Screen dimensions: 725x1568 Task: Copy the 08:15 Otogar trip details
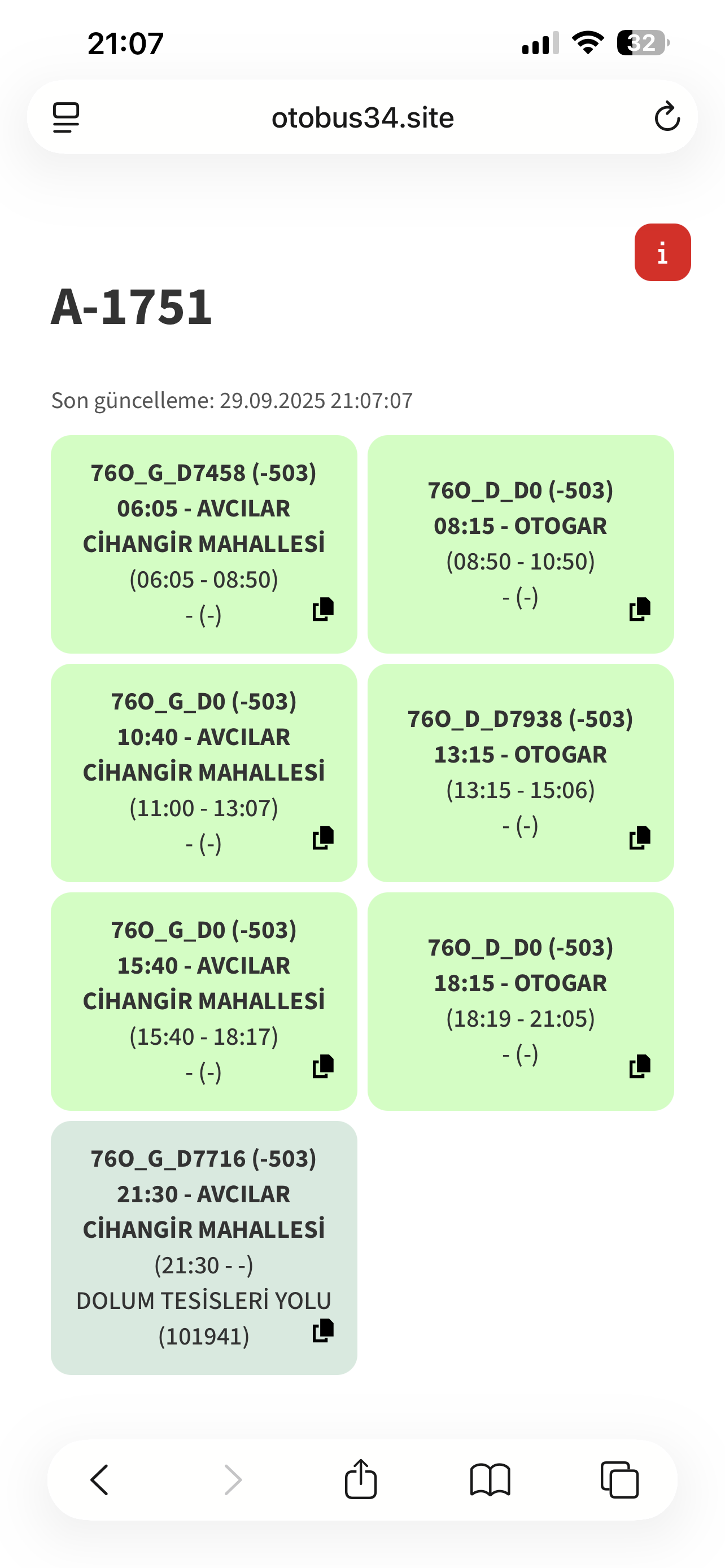click(x=639, y=608)
